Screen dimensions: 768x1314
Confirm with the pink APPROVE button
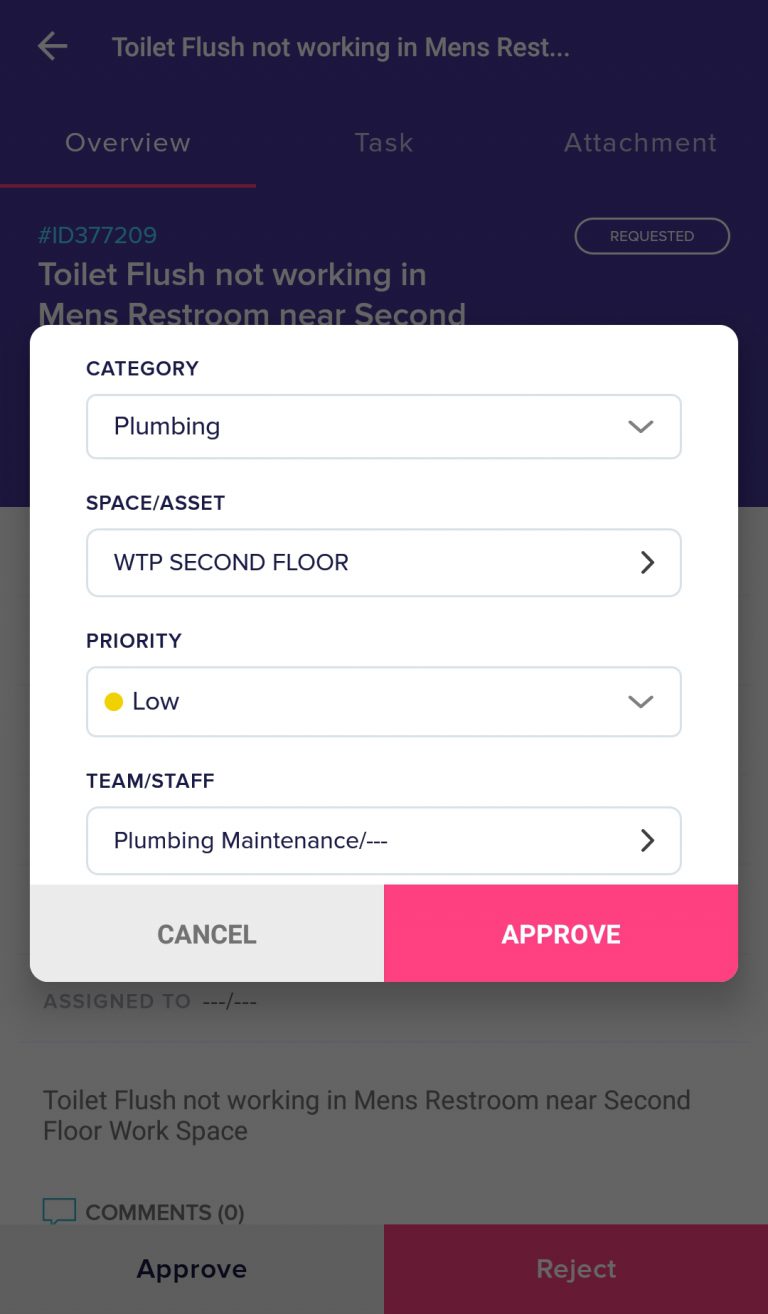pyautogui.click(x=561, y=933)
